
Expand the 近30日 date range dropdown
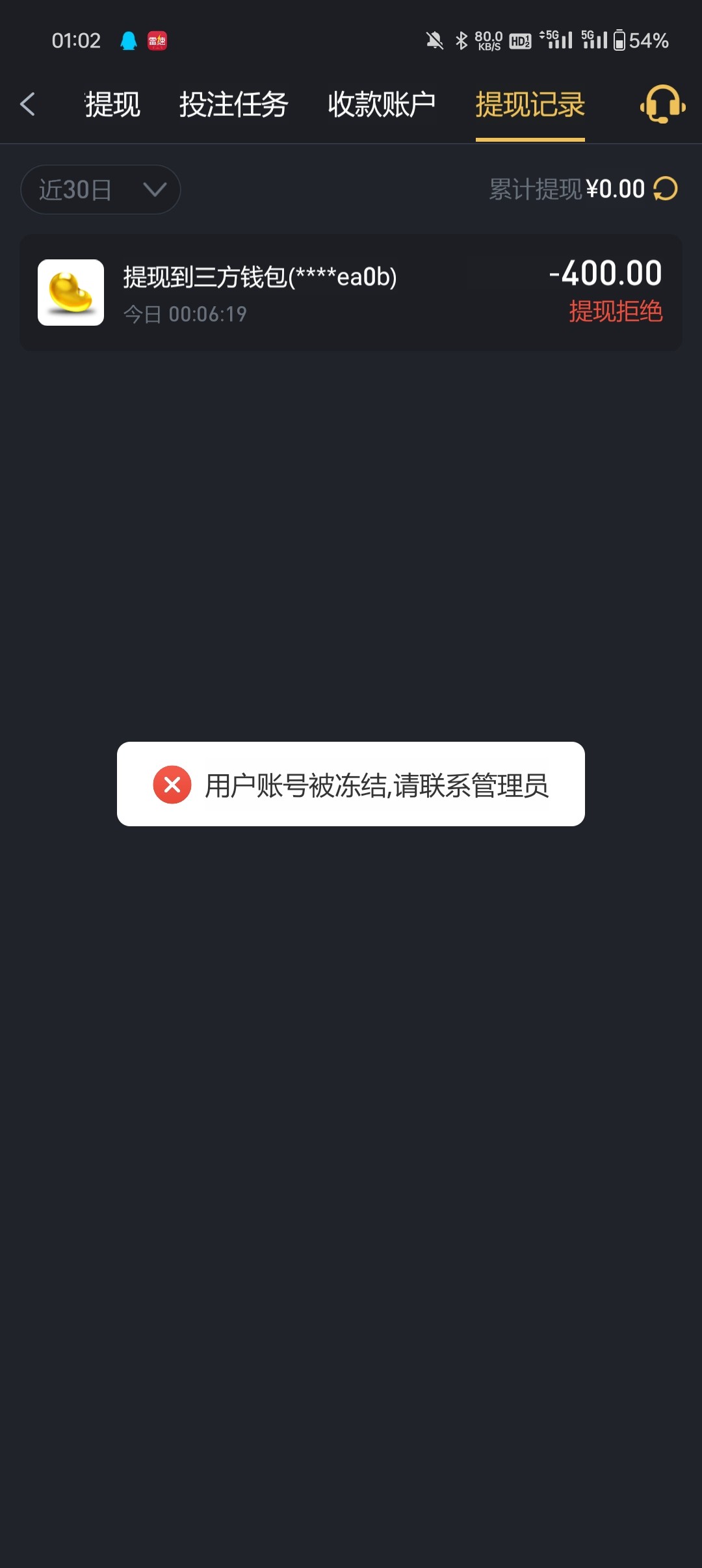click(101, 190)
